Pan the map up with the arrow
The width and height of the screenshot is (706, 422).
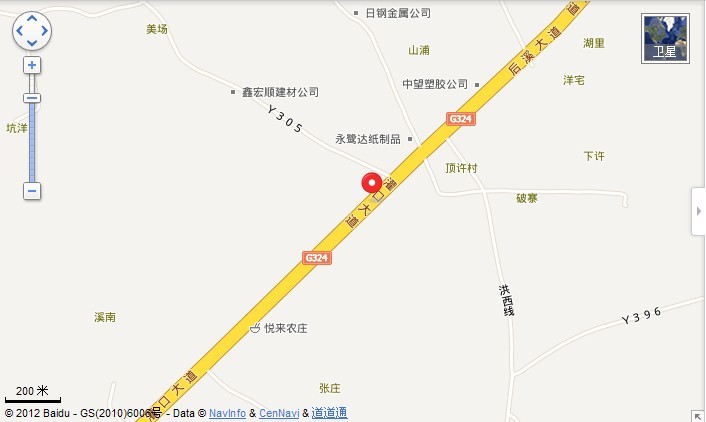(32, 20)
